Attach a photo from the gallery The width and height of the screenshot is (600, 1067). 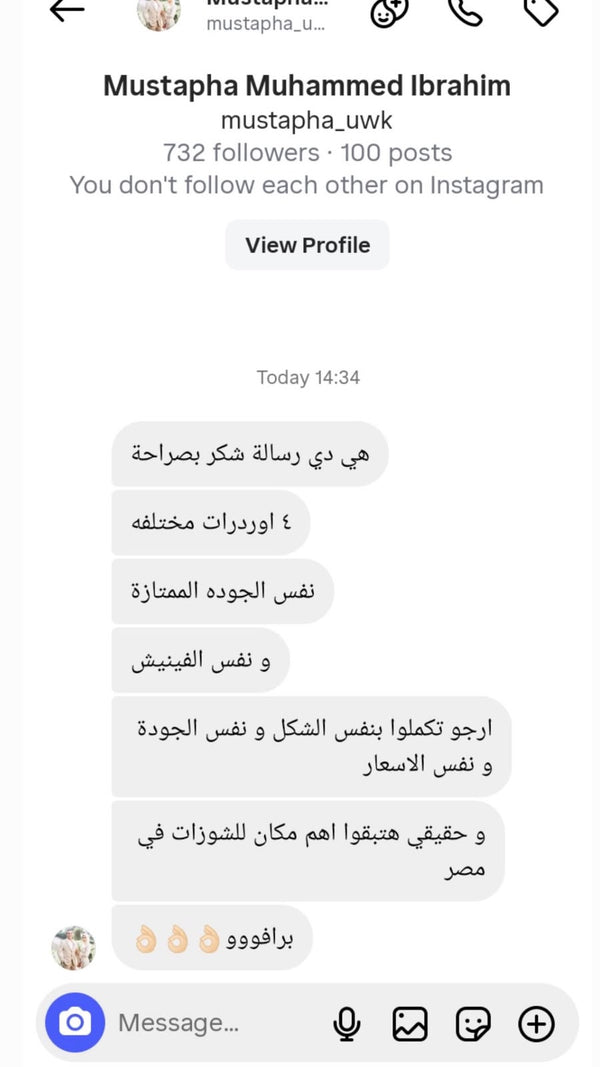410,1023
